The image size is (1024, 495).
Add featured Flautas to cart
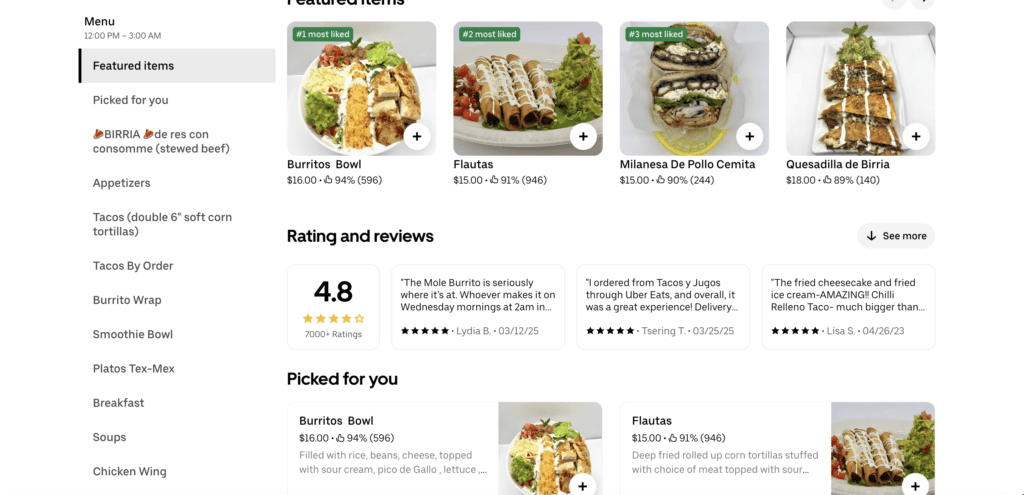(583, 136)
